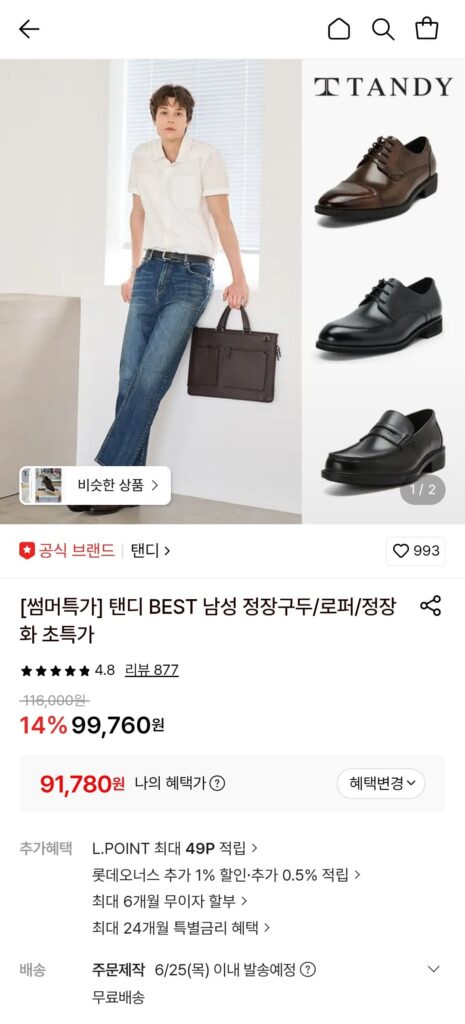Open the search magnifier
Viewport: 465px width, 1024px height.
click(383, 29)
